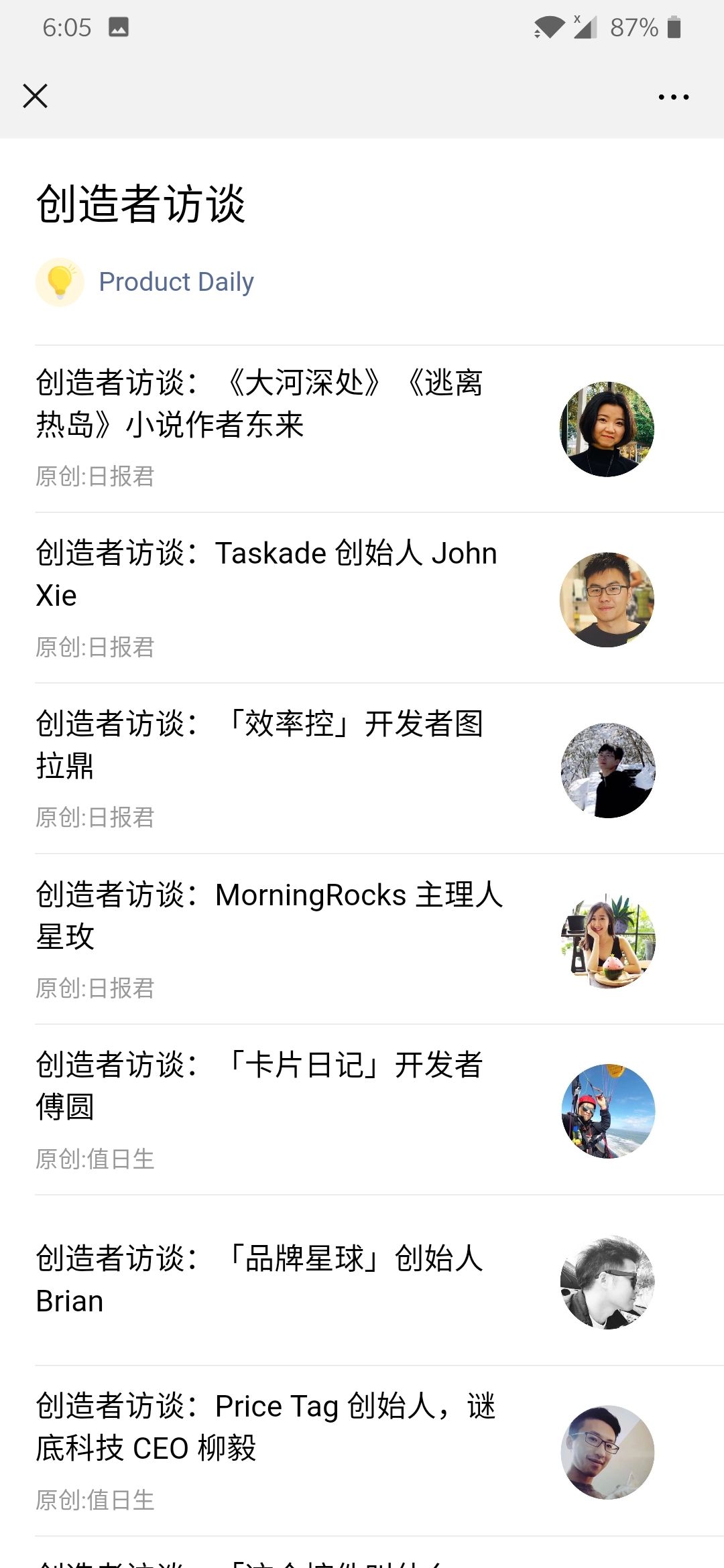
Task: Open the Product Daily account link
Action: coord(176,281)
